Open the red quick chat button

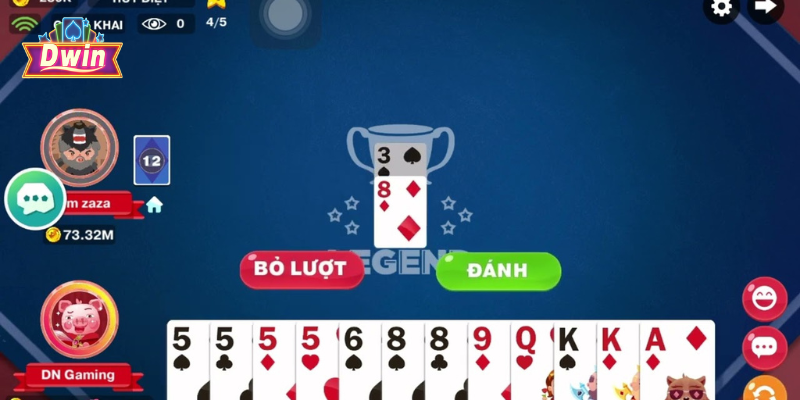[765, 347]
